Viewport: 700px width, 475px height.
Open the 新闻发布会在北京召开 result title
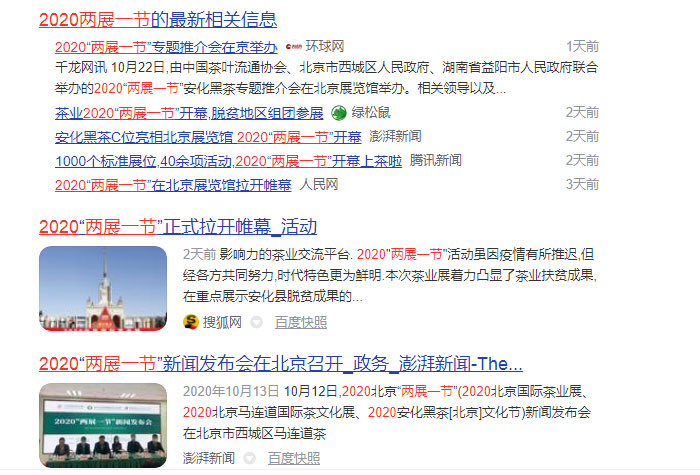point(280,363)
